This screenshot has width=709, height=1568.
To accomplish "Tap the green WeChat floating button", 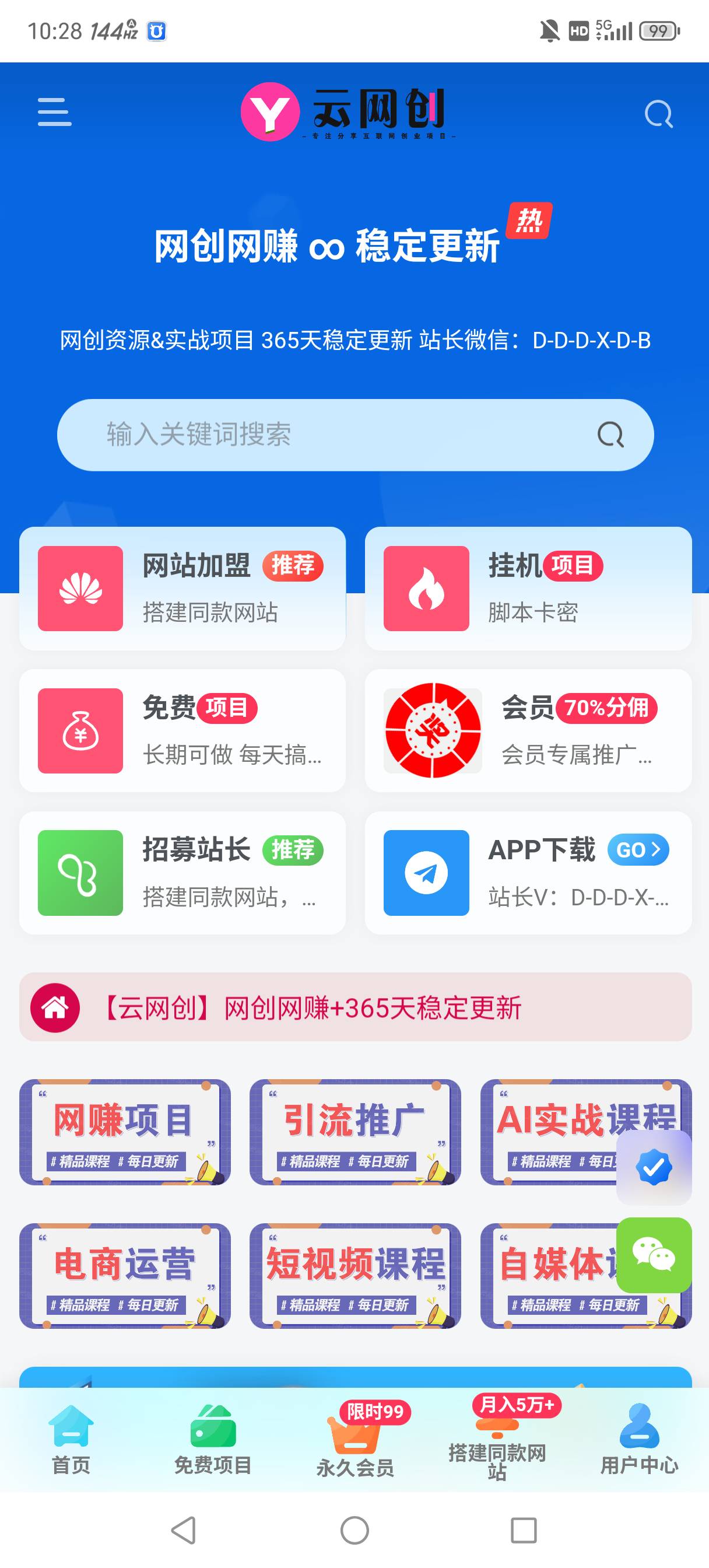I will (x=654, y=1255).
